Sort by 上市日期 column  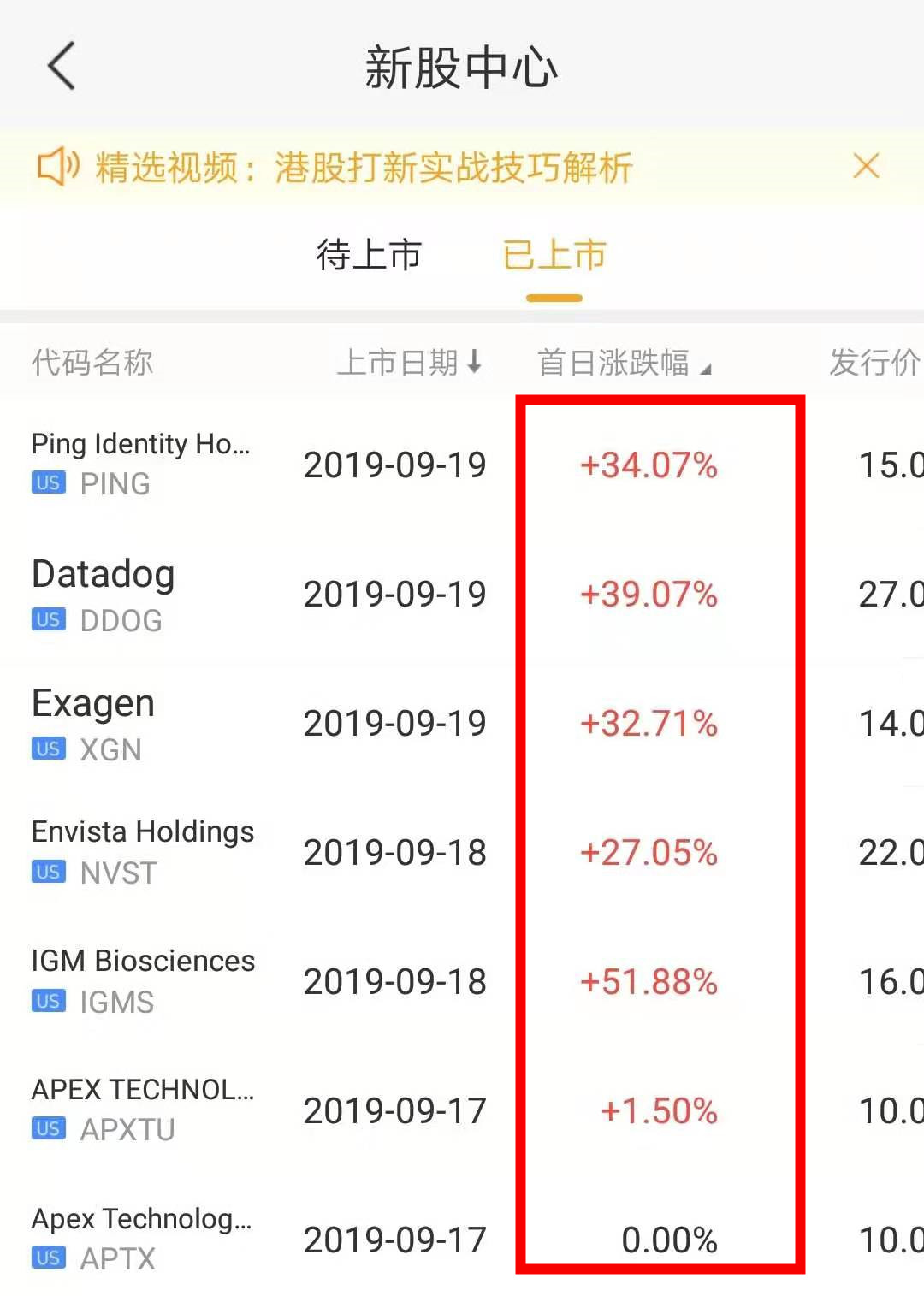409,363
